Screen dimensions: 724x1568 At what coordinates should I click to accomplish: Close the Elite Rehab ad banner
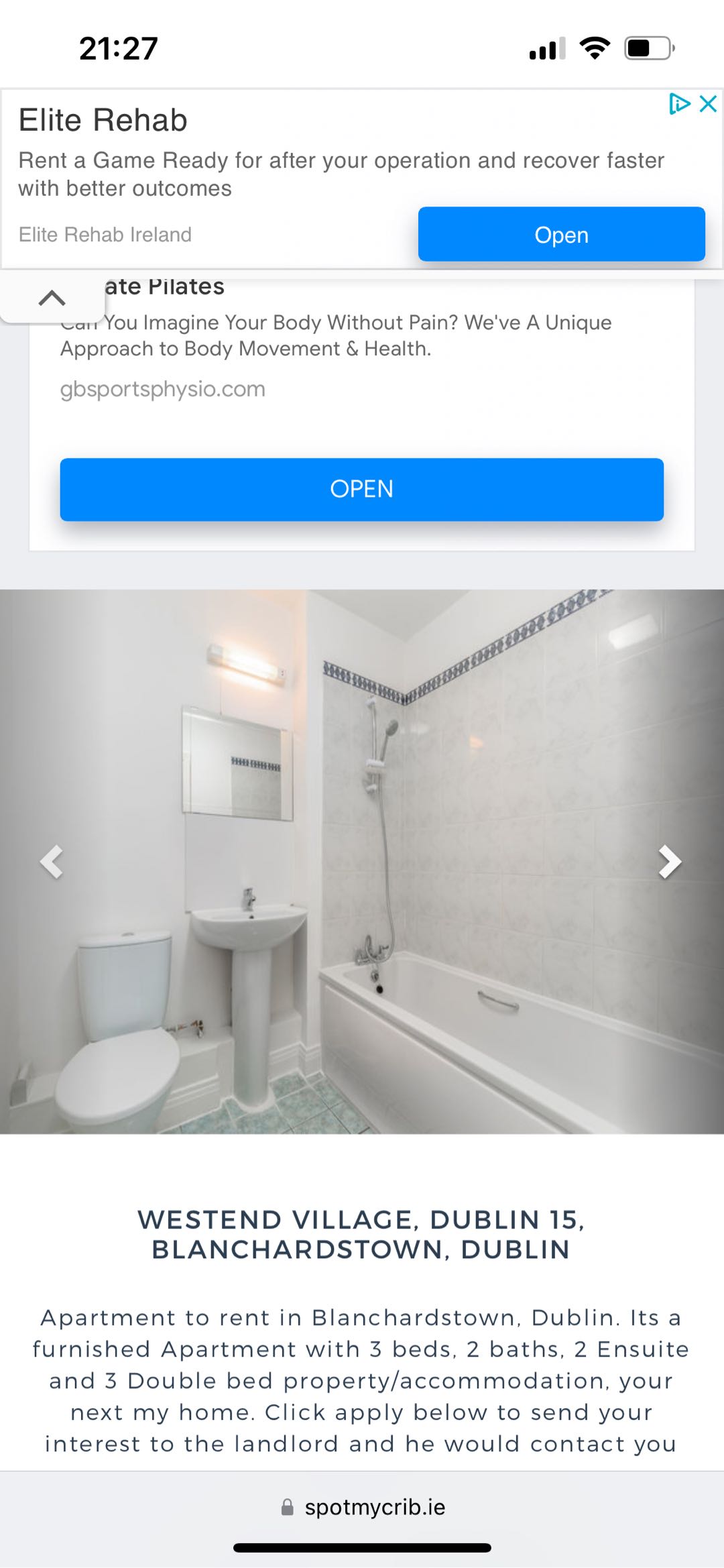coord(708,104)
